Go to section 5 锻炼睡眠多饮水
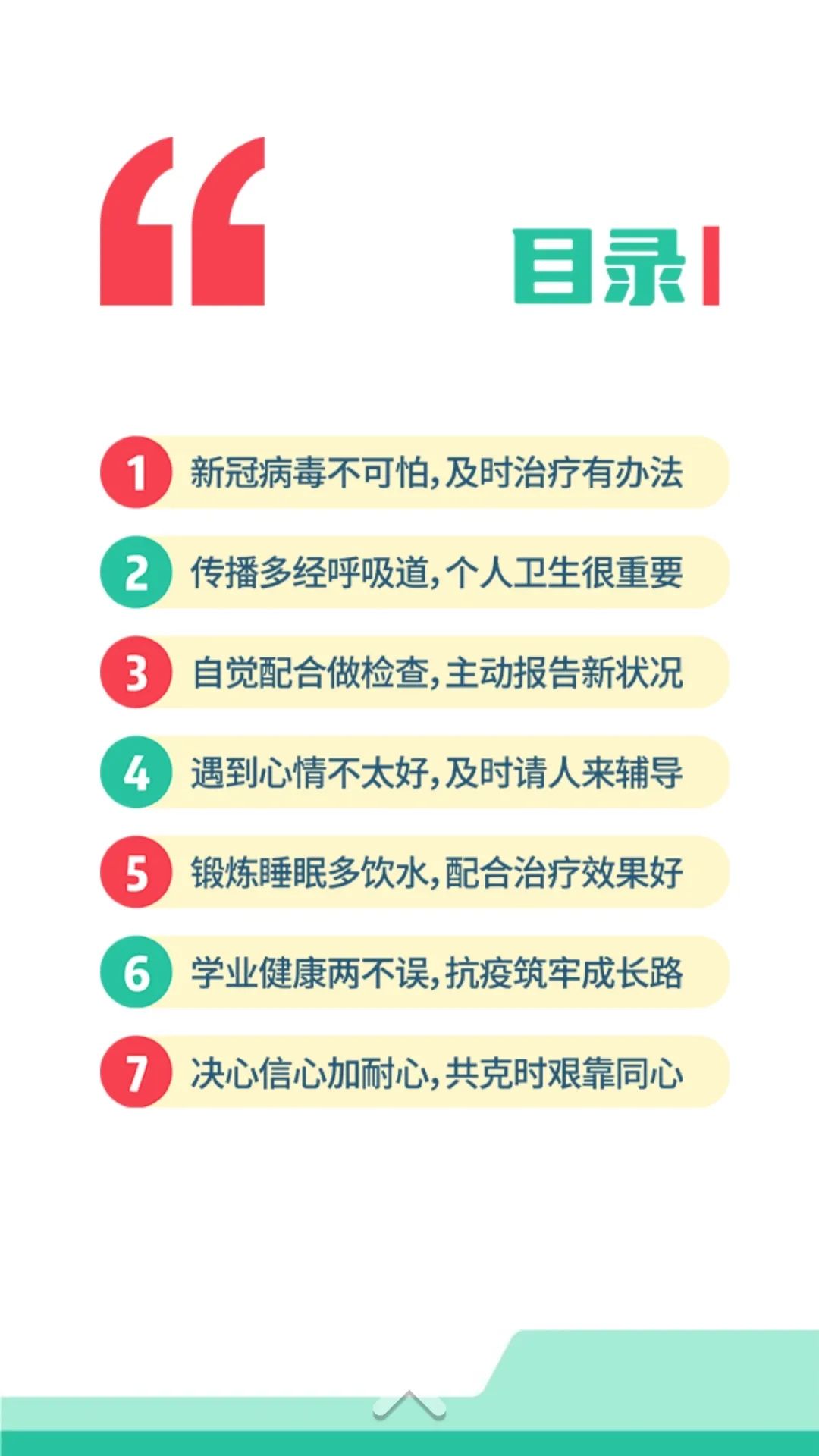This screenshot has width=819, height=1456. [x=414, y=872]
